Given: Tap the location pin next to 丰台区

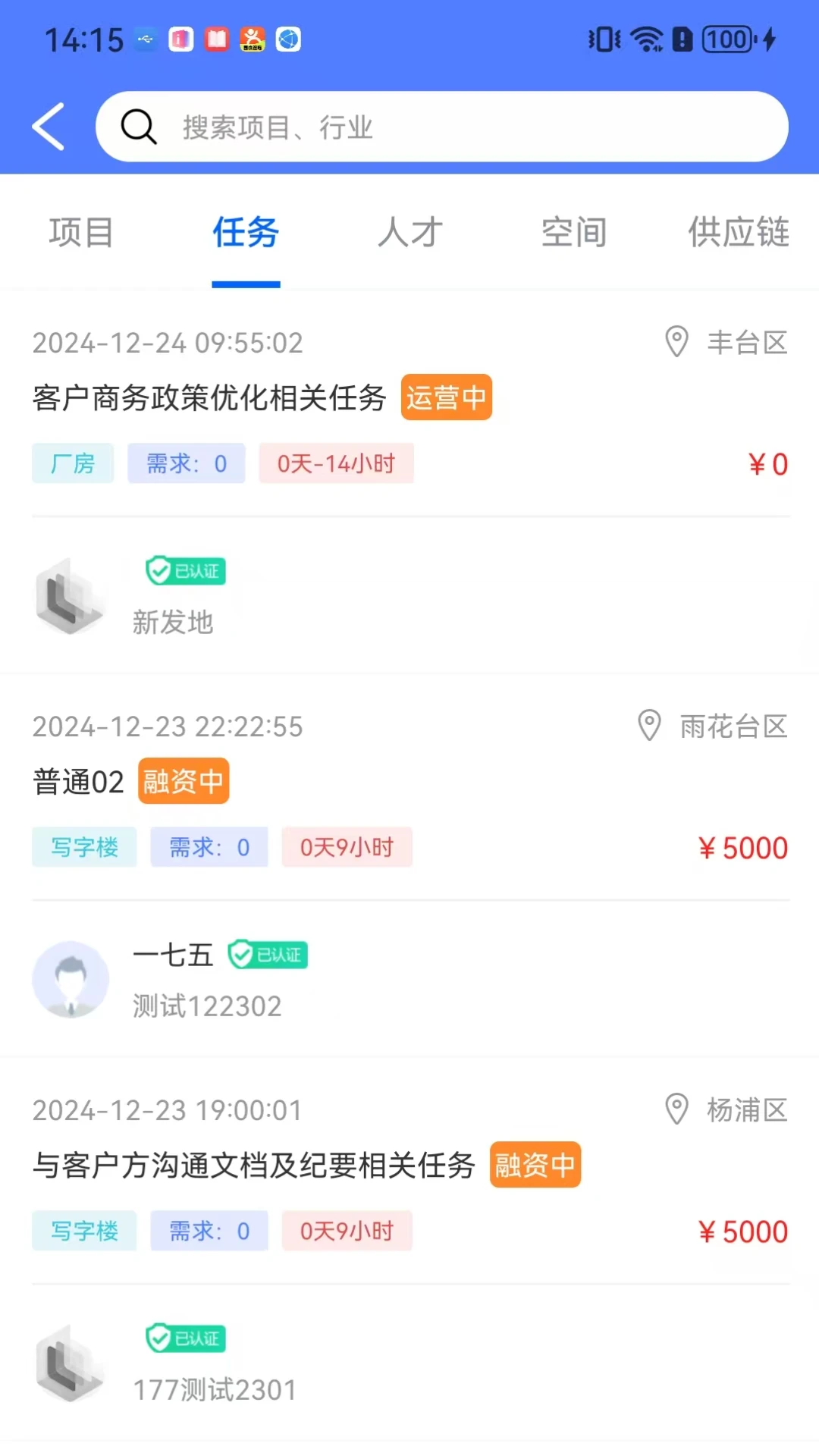Looking at the screenshot, I should 676,343.
